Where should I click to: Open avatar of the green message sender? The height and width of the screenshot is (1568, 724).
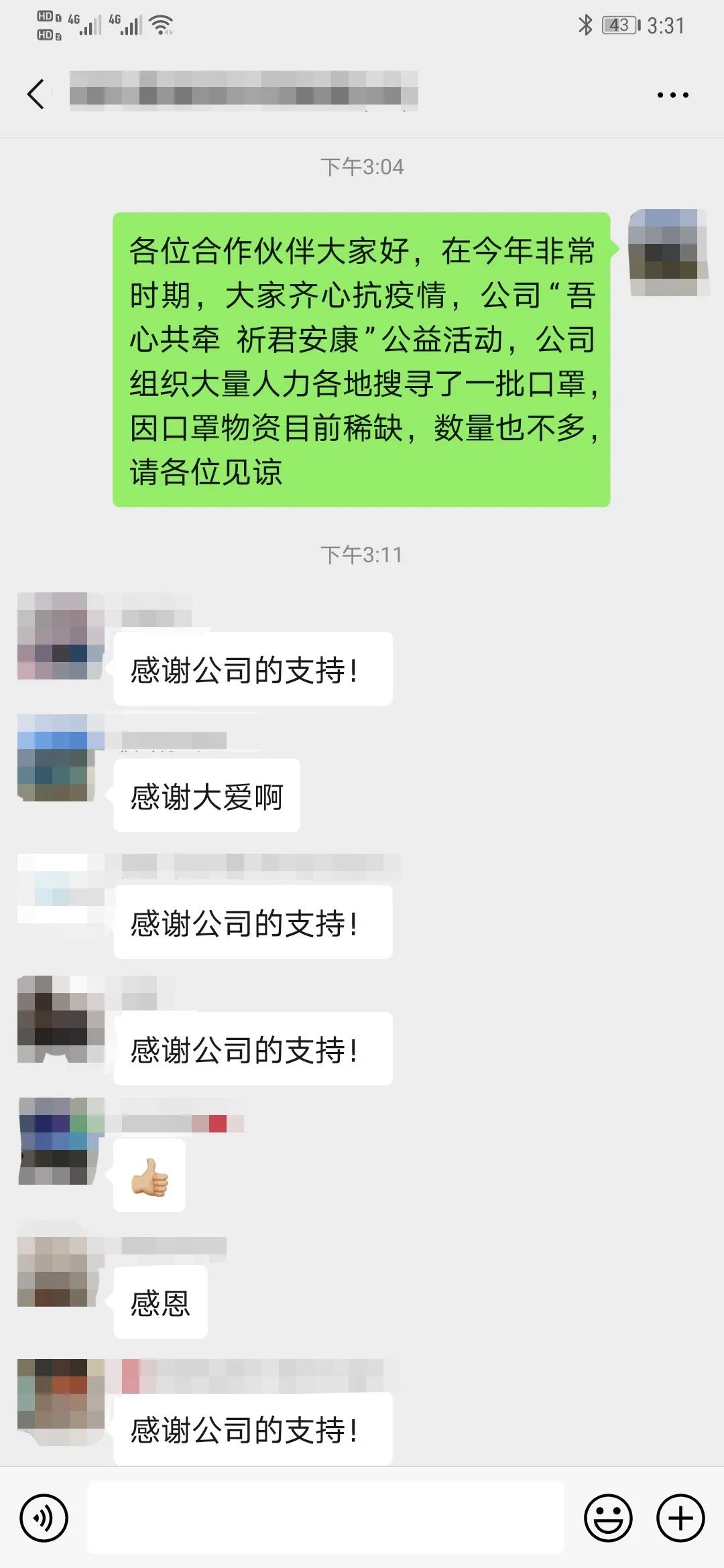click(668, 253)
